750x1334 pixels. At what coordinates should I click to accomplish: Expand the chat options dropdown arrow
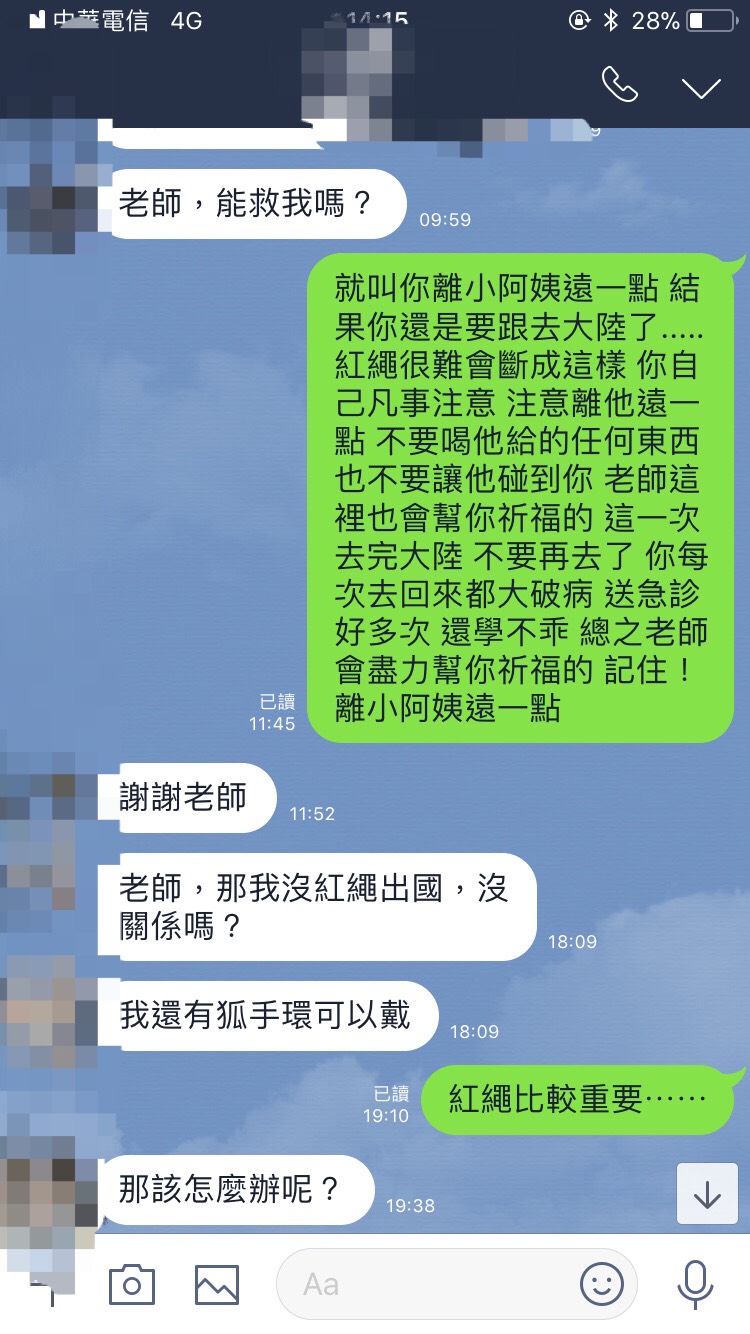tap(701, 88)
